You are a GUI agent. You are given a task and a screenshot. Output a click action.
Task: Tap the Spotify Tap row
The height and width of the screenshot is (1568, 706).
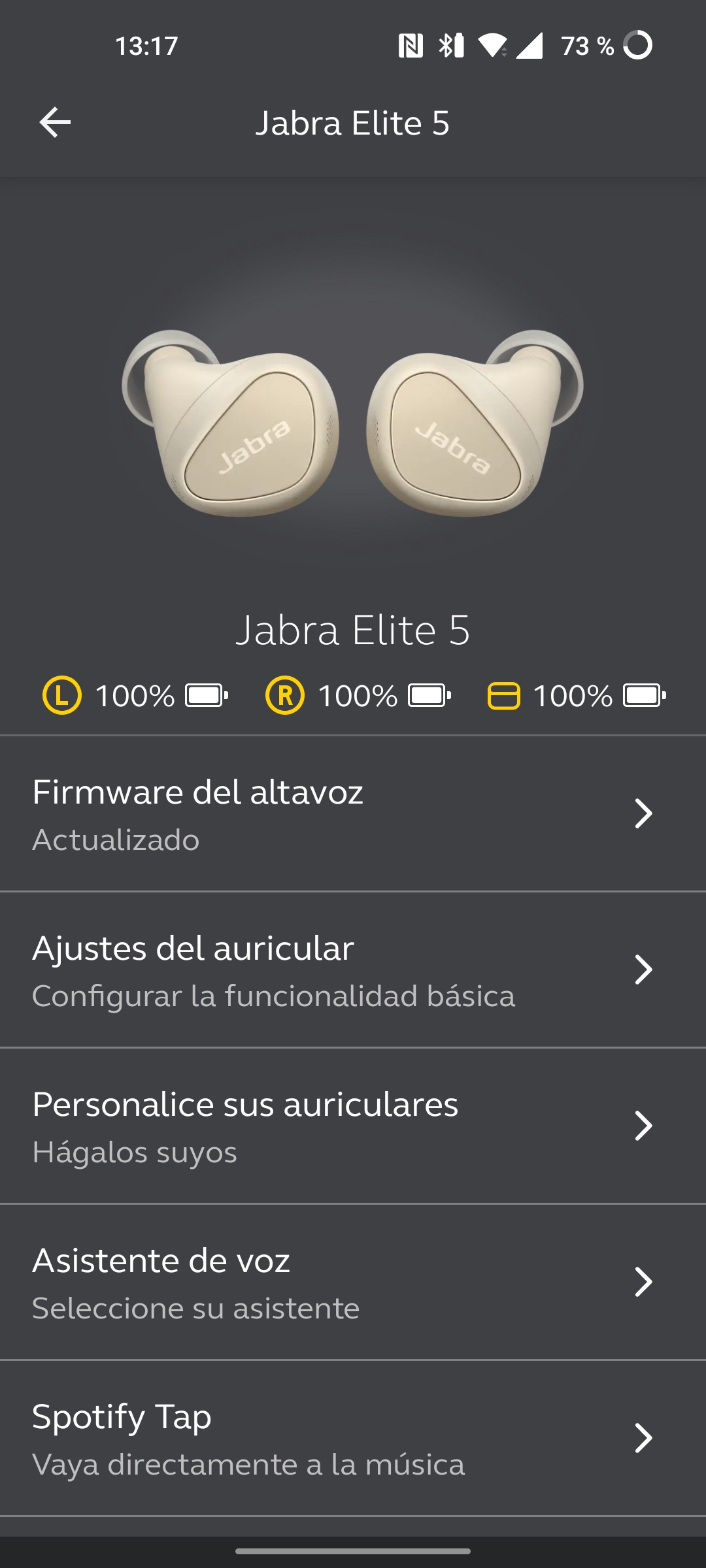click(353, 1438)
